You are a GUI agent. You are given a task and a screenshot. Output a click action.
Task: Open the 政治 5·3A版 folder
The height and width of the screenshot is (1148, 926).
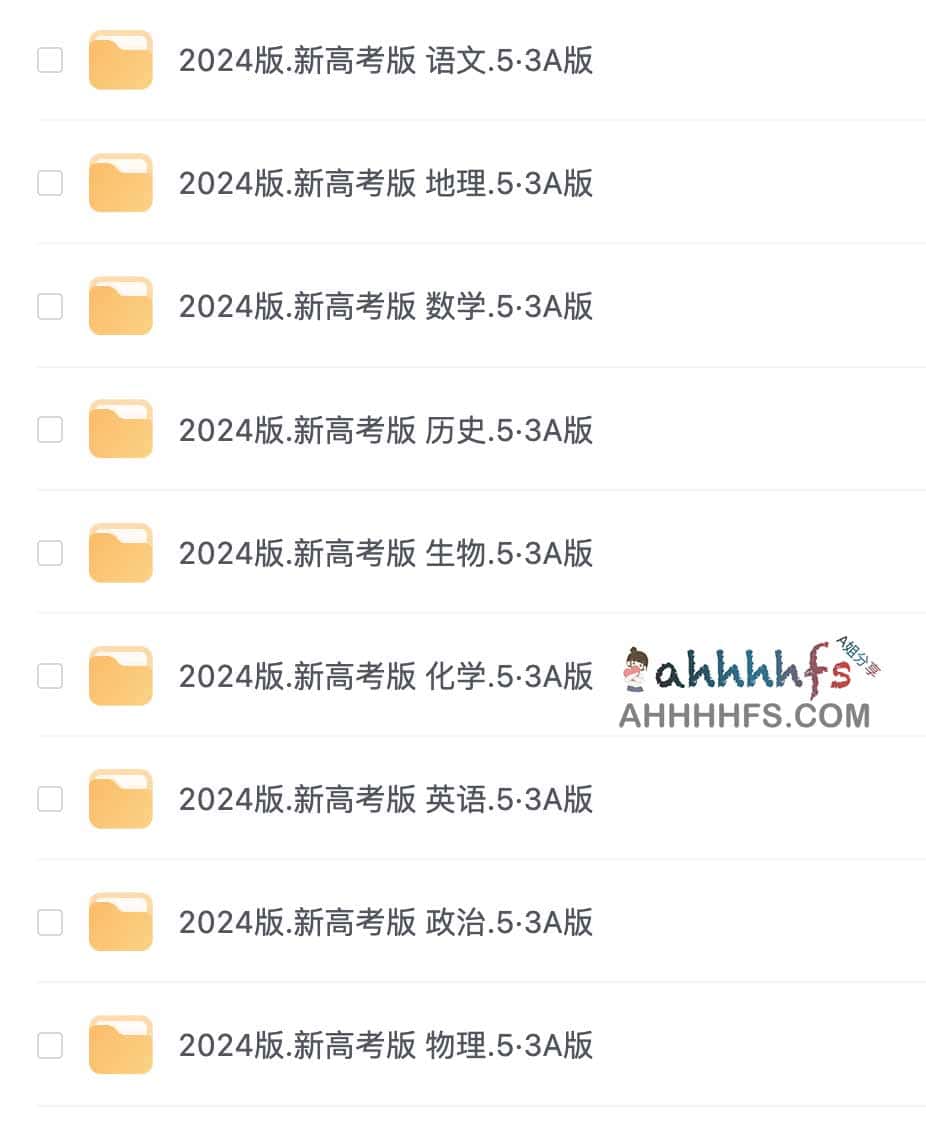click(x=385, y=922)
